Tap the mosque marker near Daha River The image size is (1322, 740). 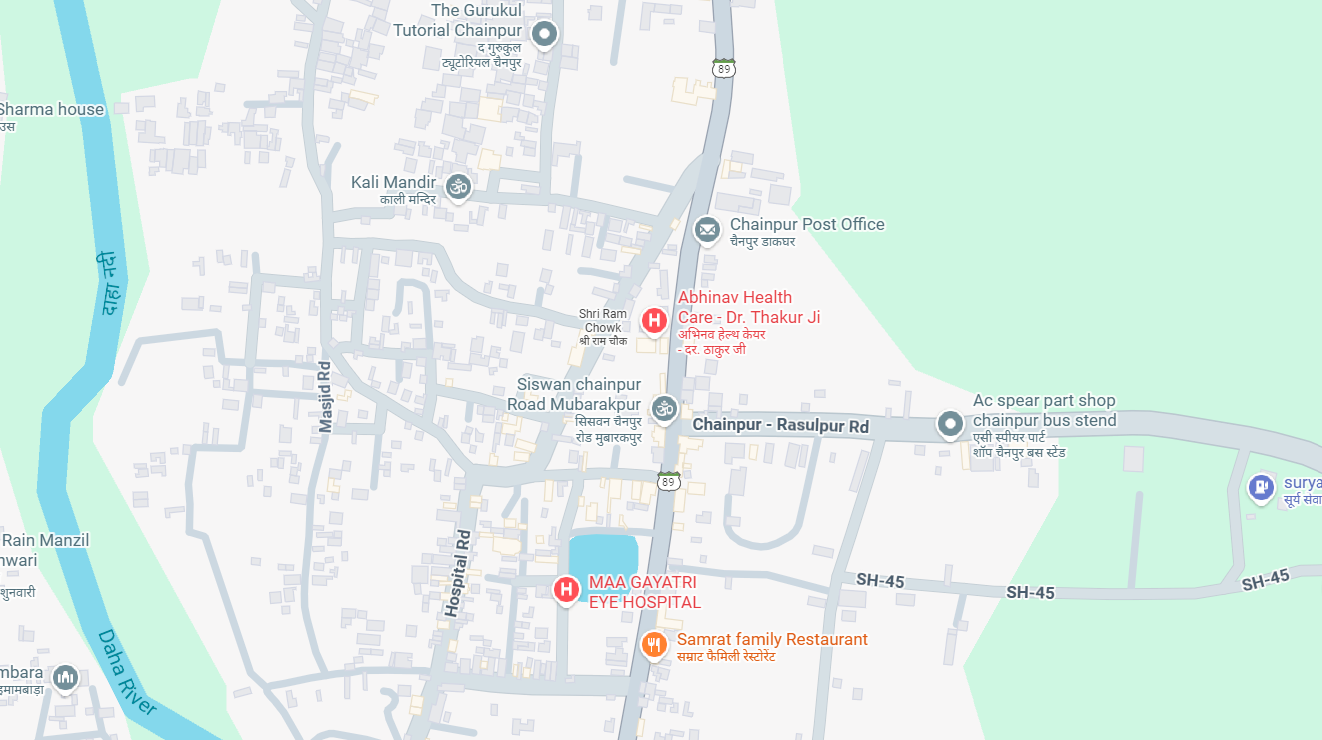point(66,677)
